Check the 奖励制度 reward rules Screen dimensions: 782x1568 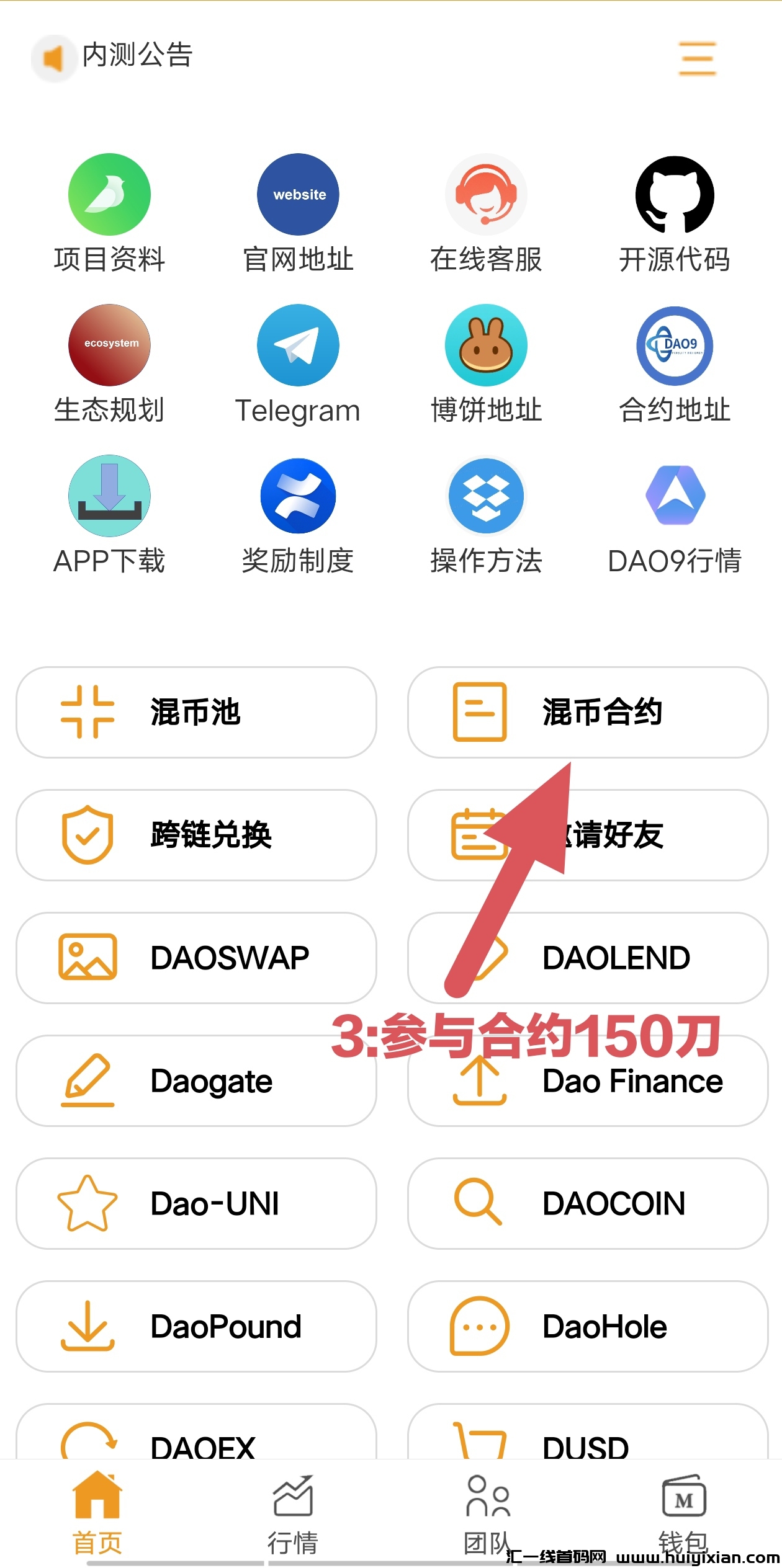coord(298,496)
